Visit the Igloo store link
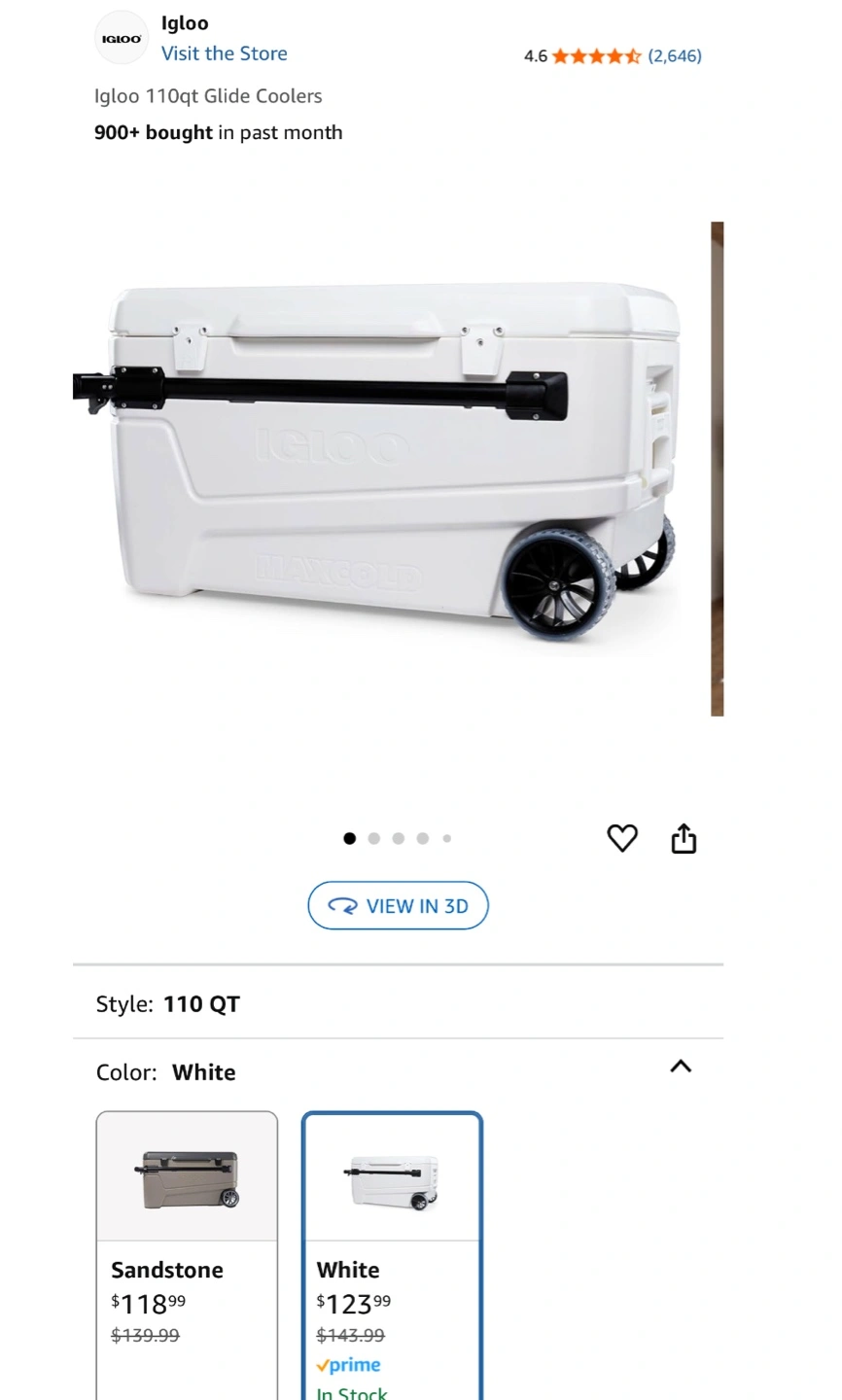Image resolution: width=842 pixels, height=1400 pixels. tap(224, 53)
